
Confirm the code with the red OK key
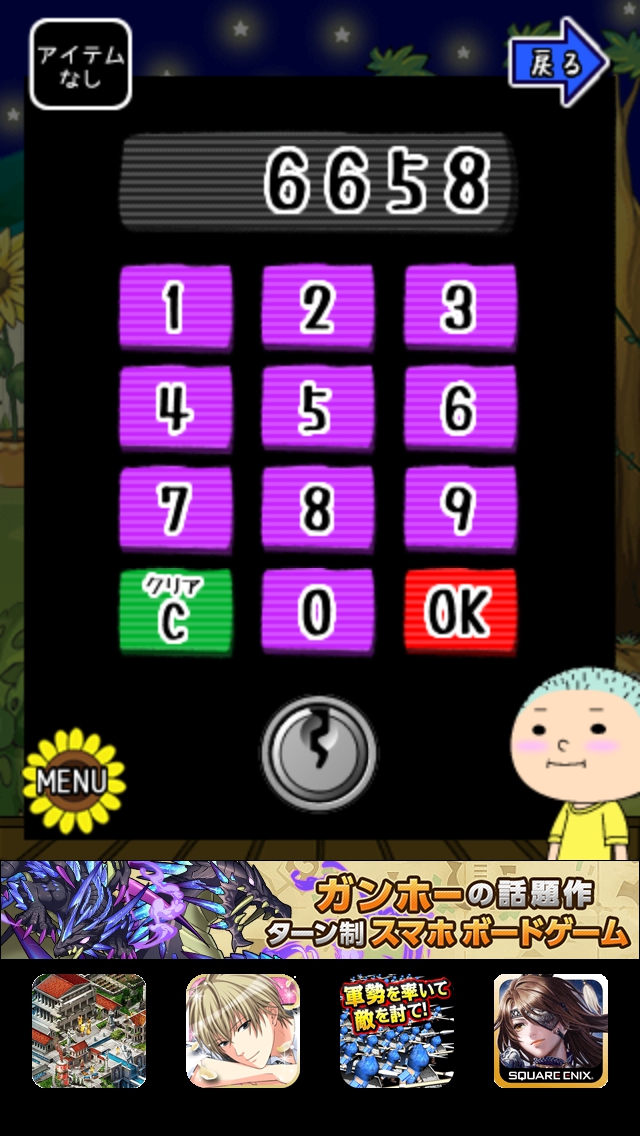460,612
